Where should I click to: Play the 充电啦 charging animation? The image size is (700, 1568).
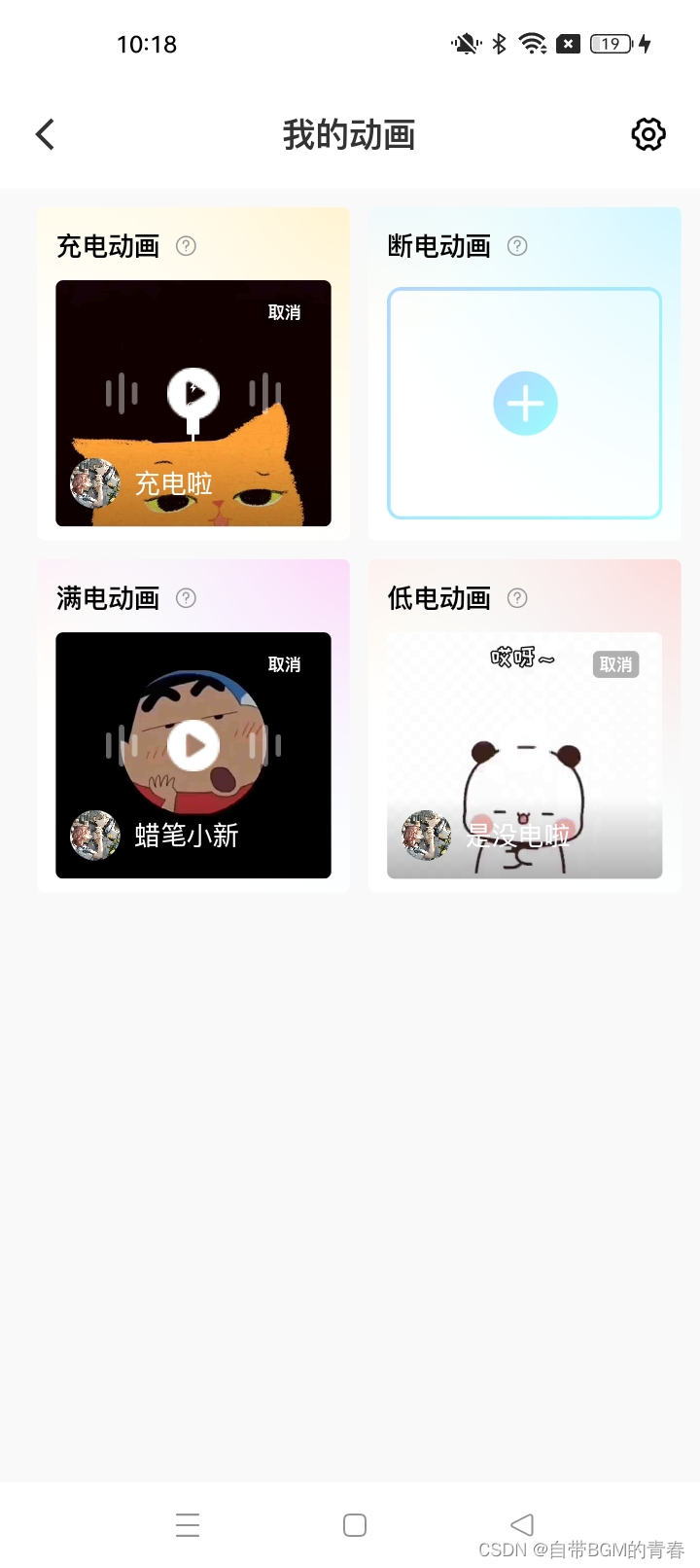pos(193,393)
